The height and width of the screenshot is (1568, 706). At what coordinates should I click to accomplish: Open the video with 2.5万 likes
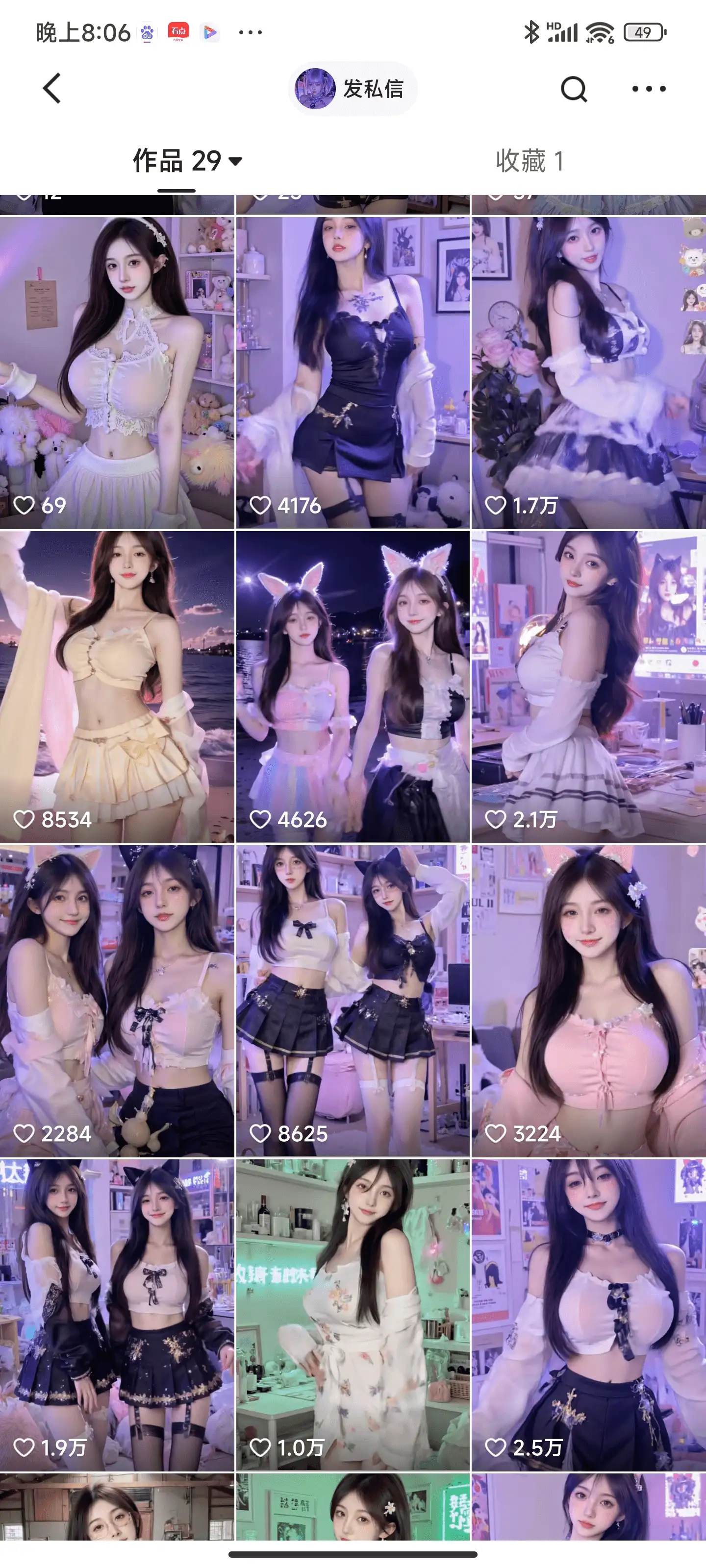point(588,1315)
